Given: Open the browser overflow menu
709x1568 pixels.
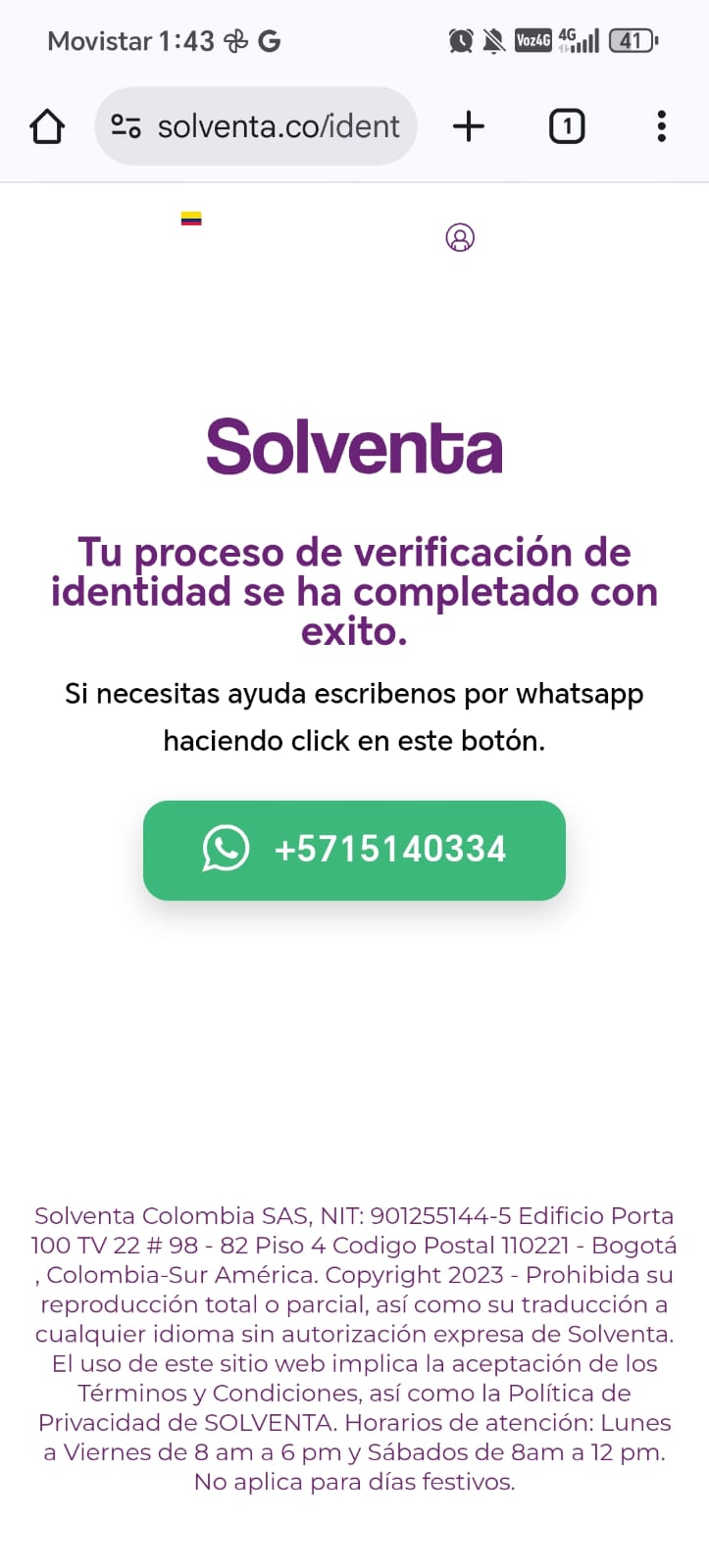Looking at the screenshot, I should pos(662,126).
